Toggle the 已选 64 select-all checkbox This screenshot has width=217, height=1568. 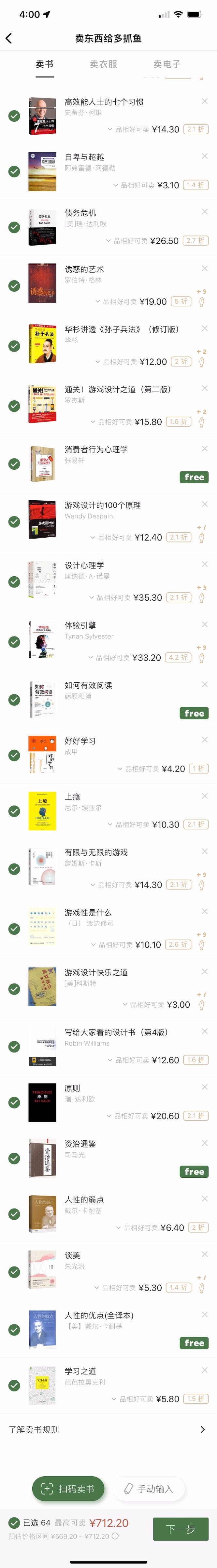click(14, 1523)
